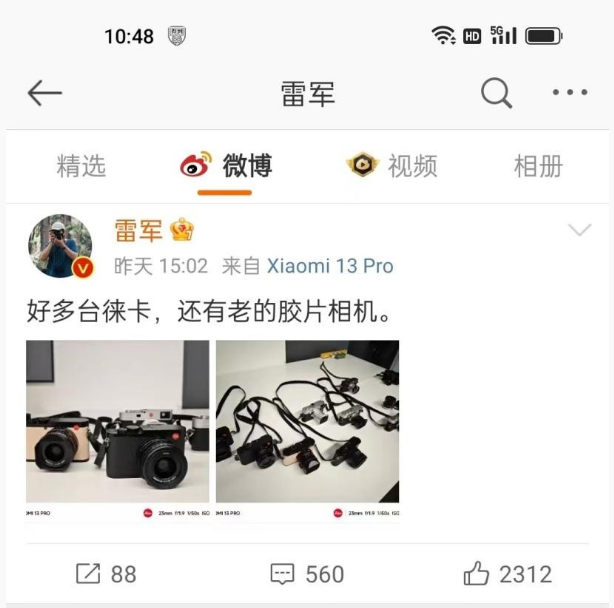Open the three-dot overflow menu
Image resolution: width=614 pixels, height=608 pixels.
coord(570,93)
